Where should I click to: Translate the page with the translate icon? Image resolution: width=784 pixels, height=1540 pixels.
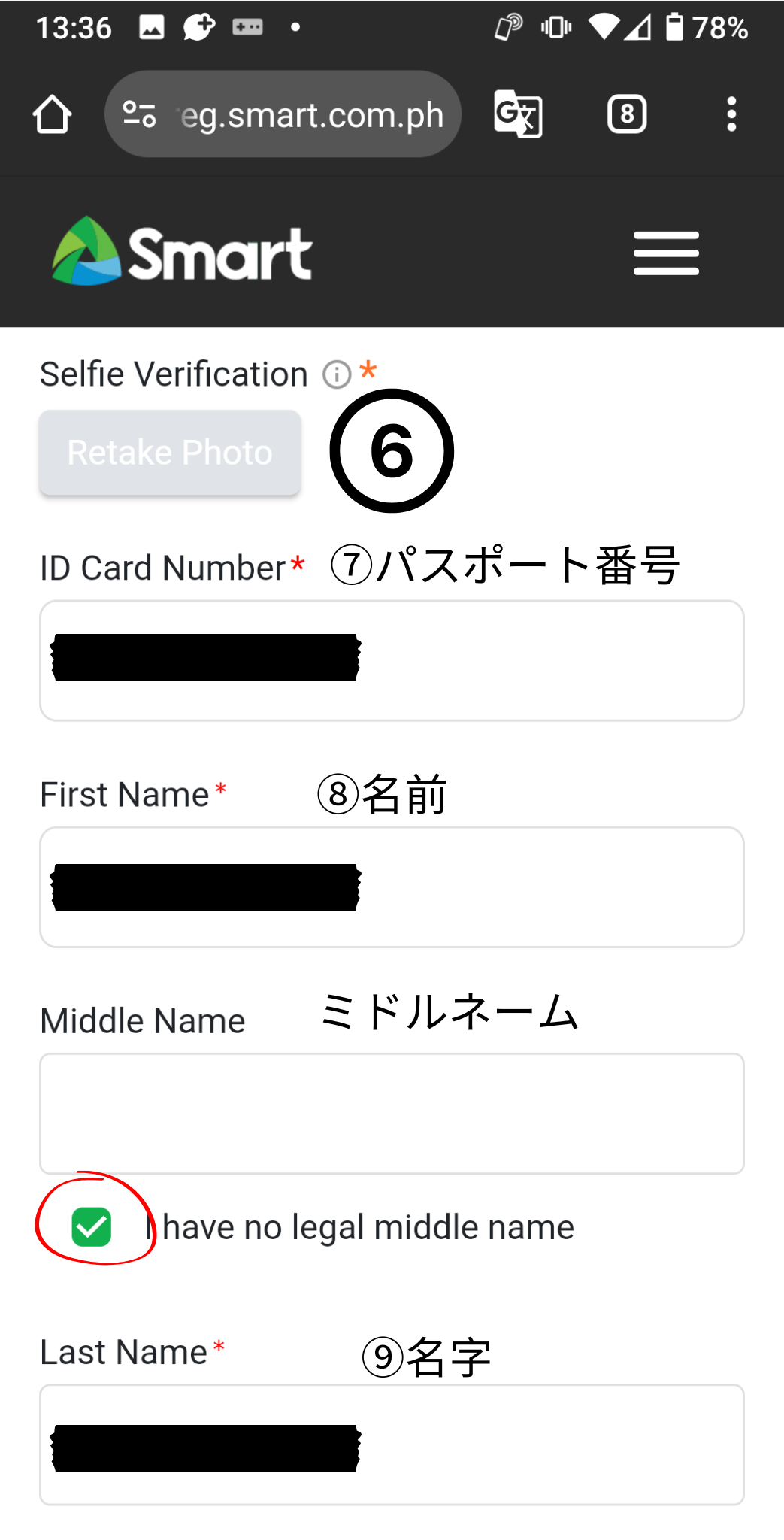click(518, 114)
